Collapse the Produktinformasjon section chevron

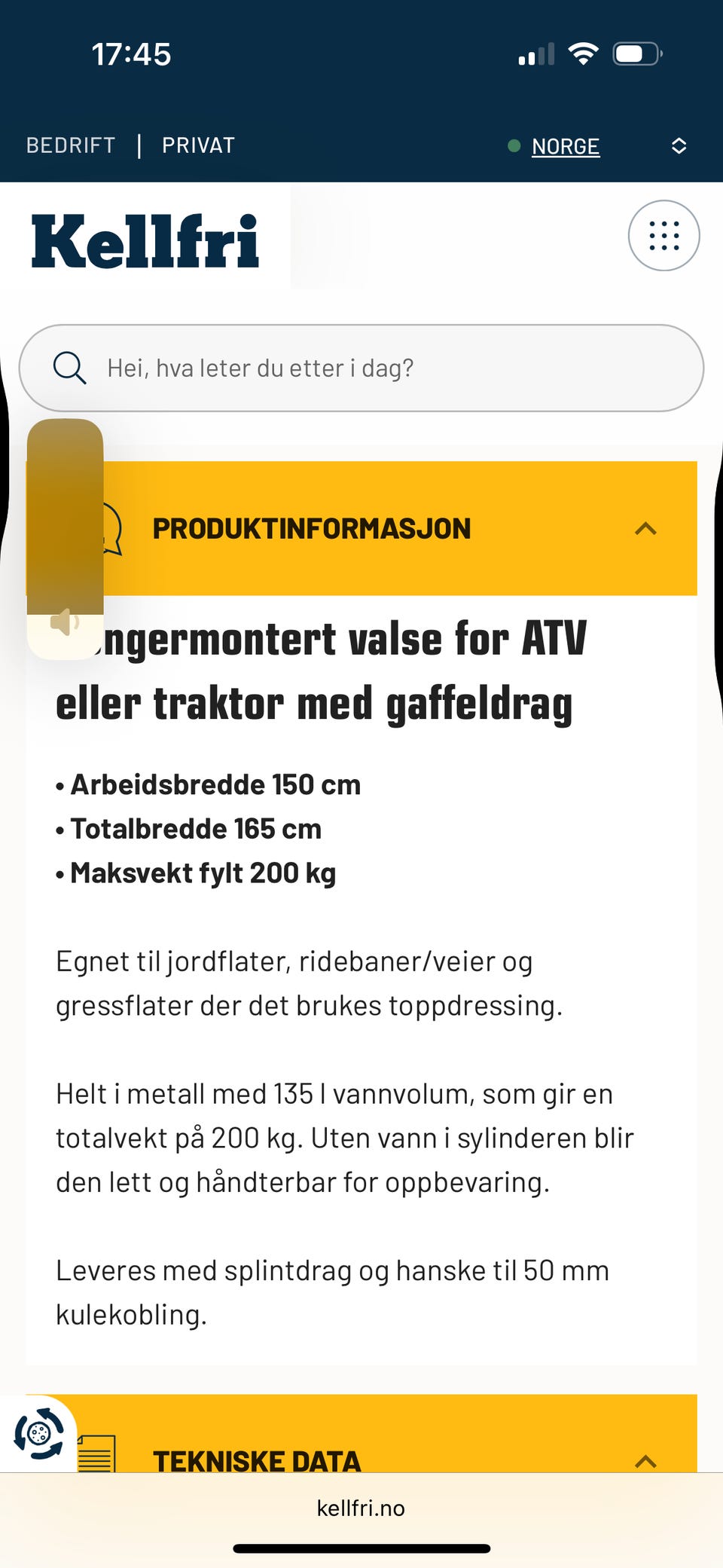pyautogui.click(x=644, y=528)
